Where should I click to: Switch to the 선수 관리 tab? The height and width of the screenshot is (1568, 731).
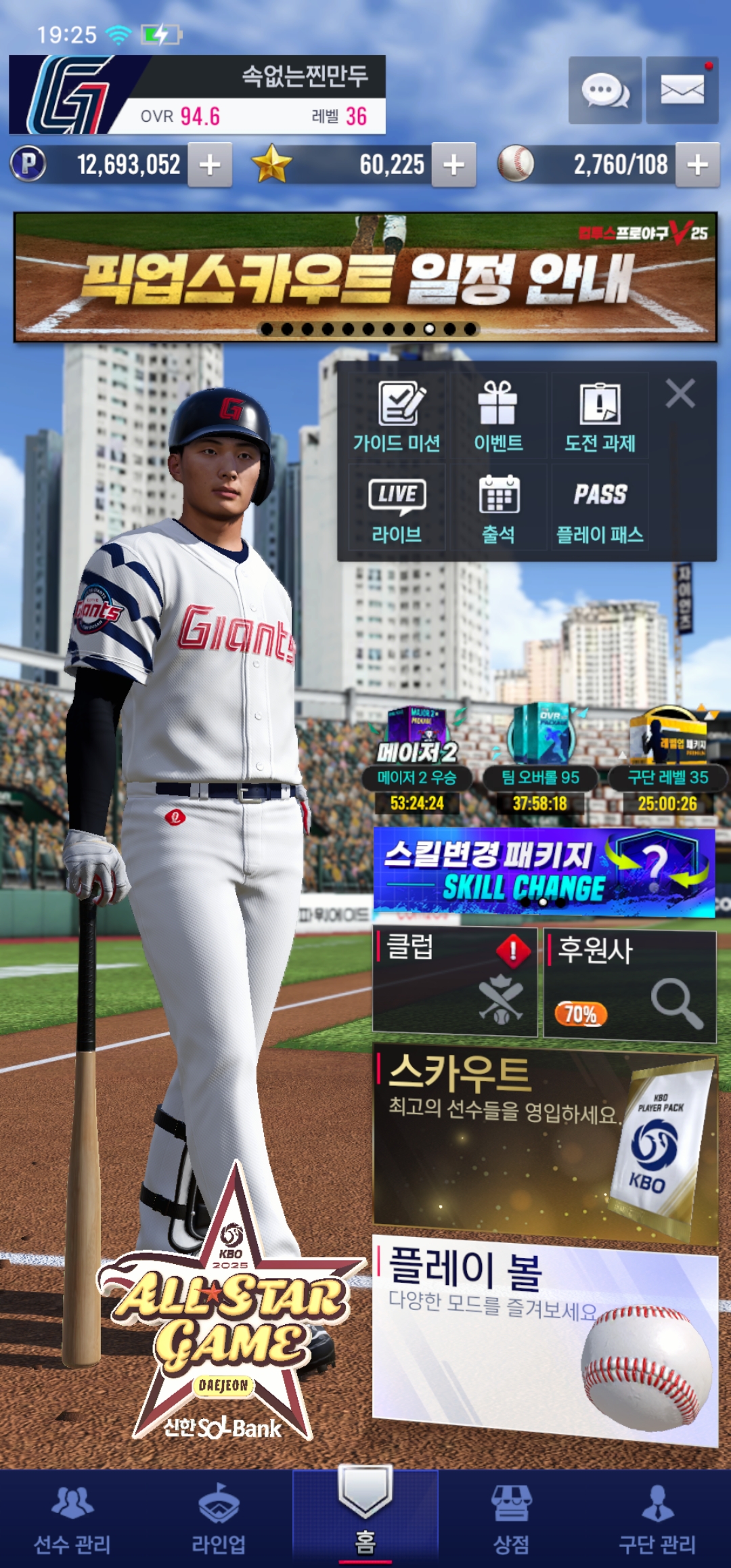(72, 1519)
